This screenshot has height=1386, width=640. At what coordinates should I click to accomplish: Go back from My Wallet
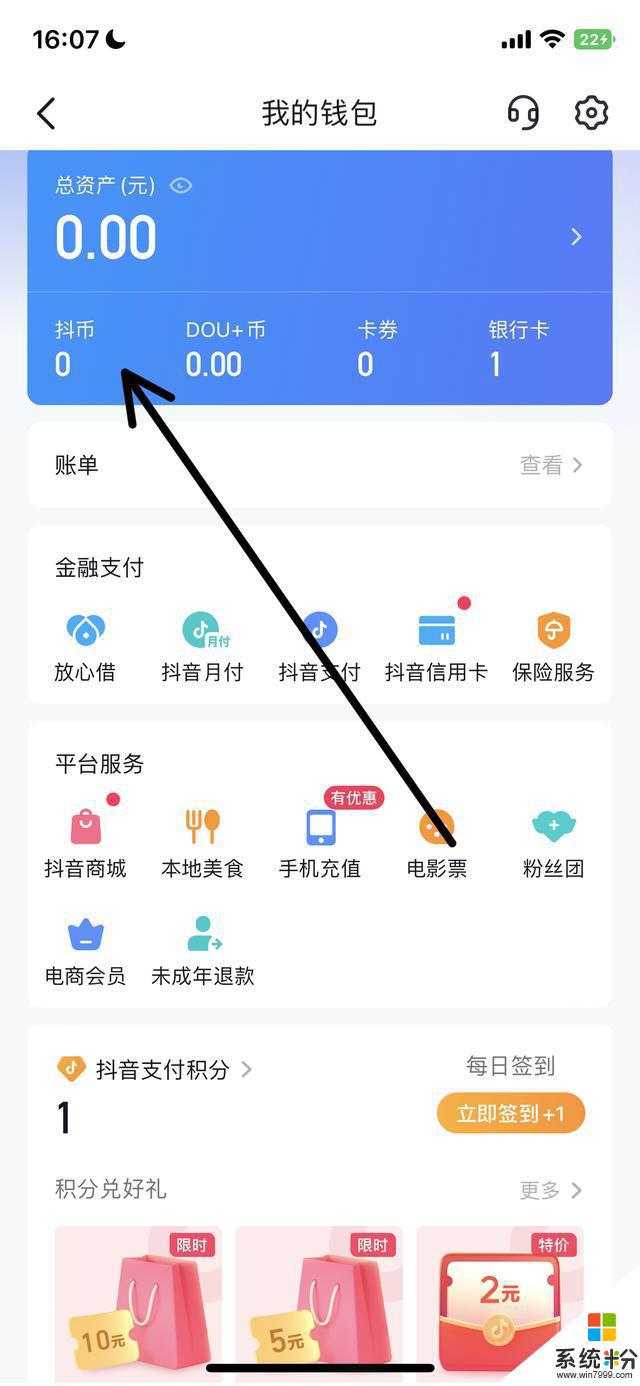coord(46,113)
